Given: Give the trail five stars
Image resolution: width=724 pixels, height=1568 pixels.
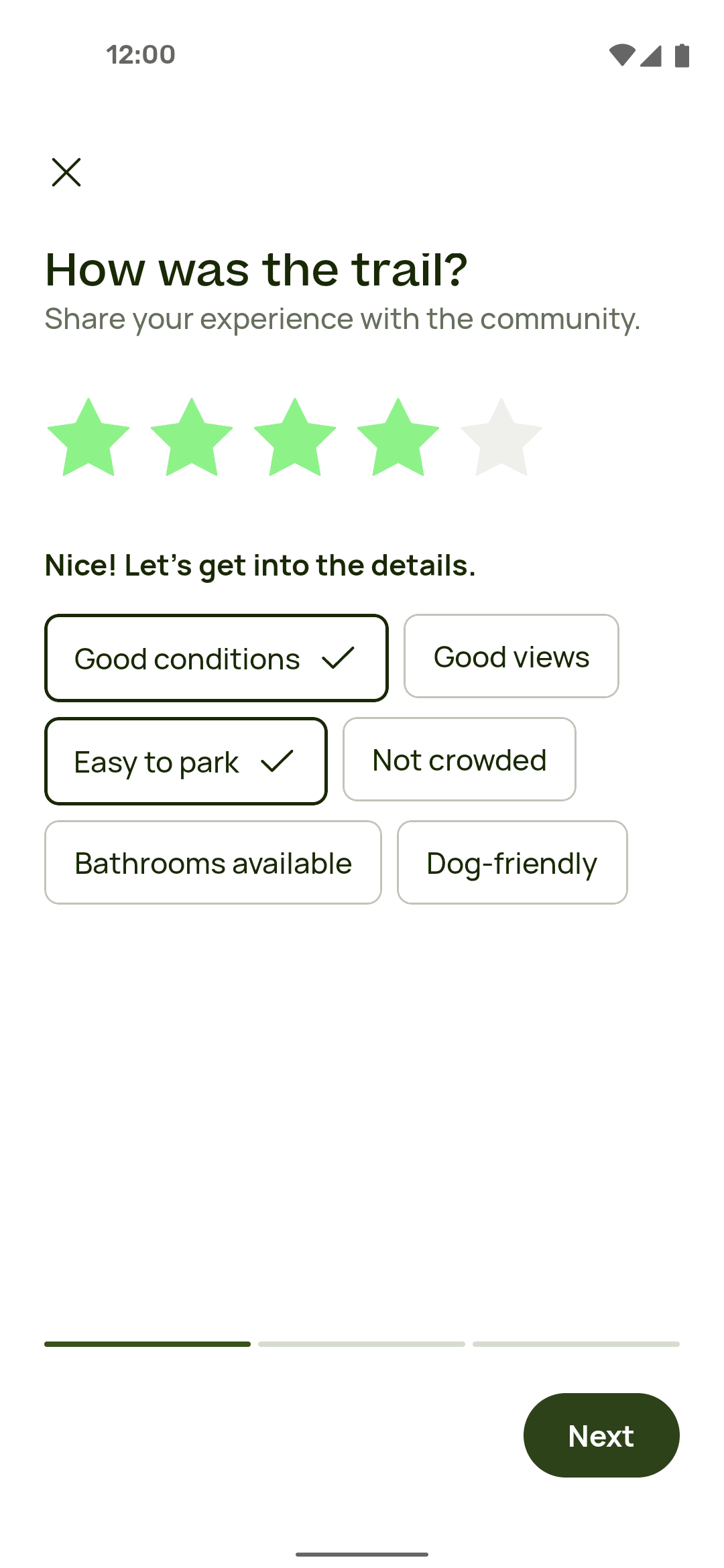Looking at the screenshot, I should pos(501,439).
